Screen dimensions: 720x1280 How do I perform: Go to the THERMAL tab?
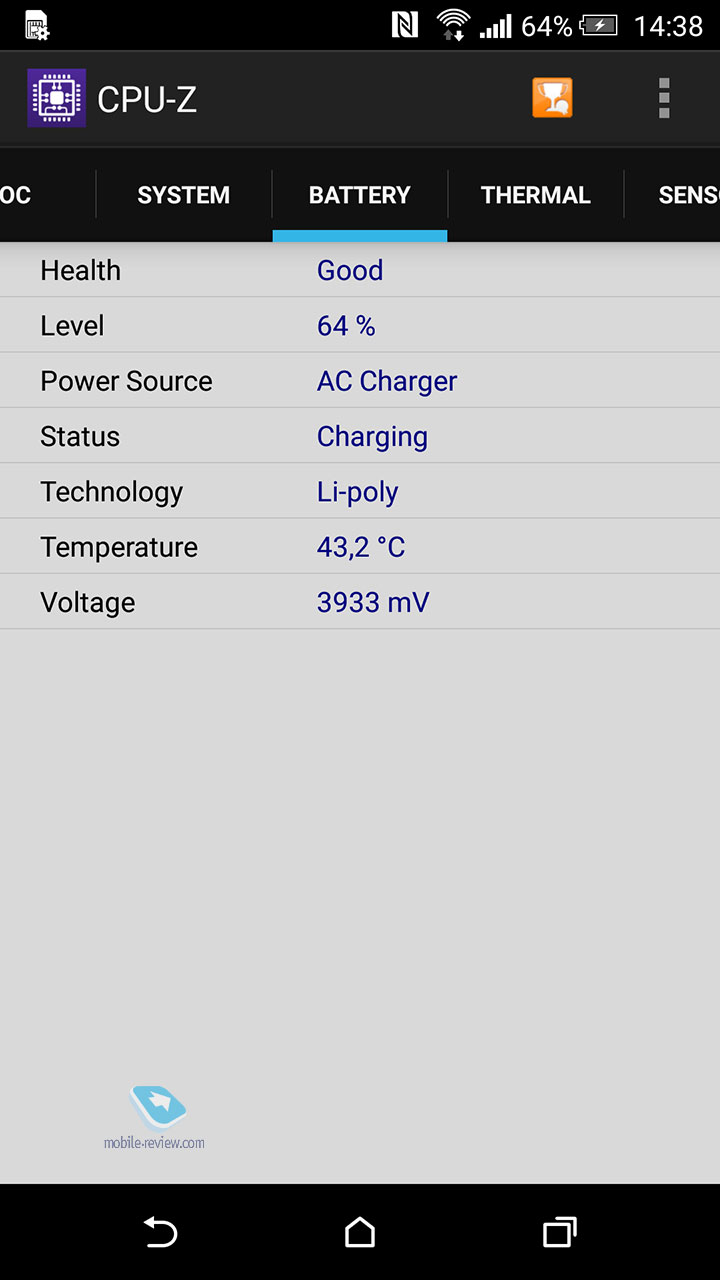[x=536, y=195]
